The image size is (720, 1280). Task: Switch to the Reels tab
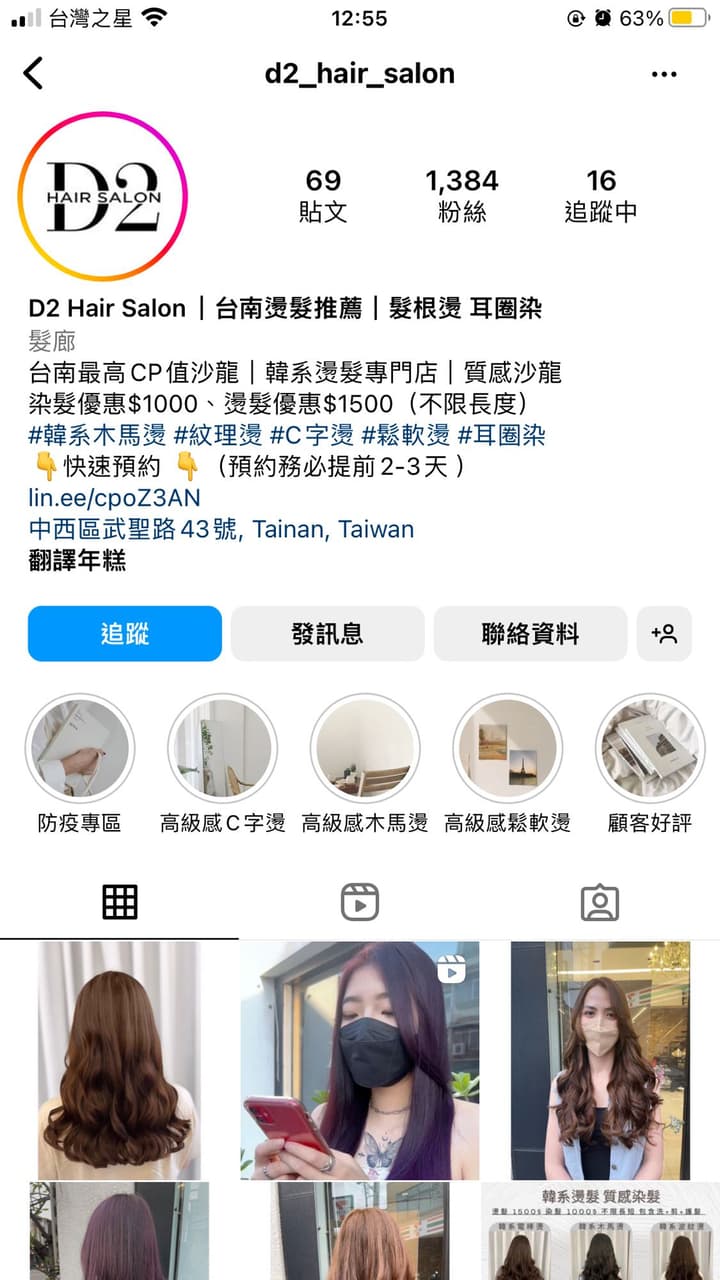(x=360, y=902)
